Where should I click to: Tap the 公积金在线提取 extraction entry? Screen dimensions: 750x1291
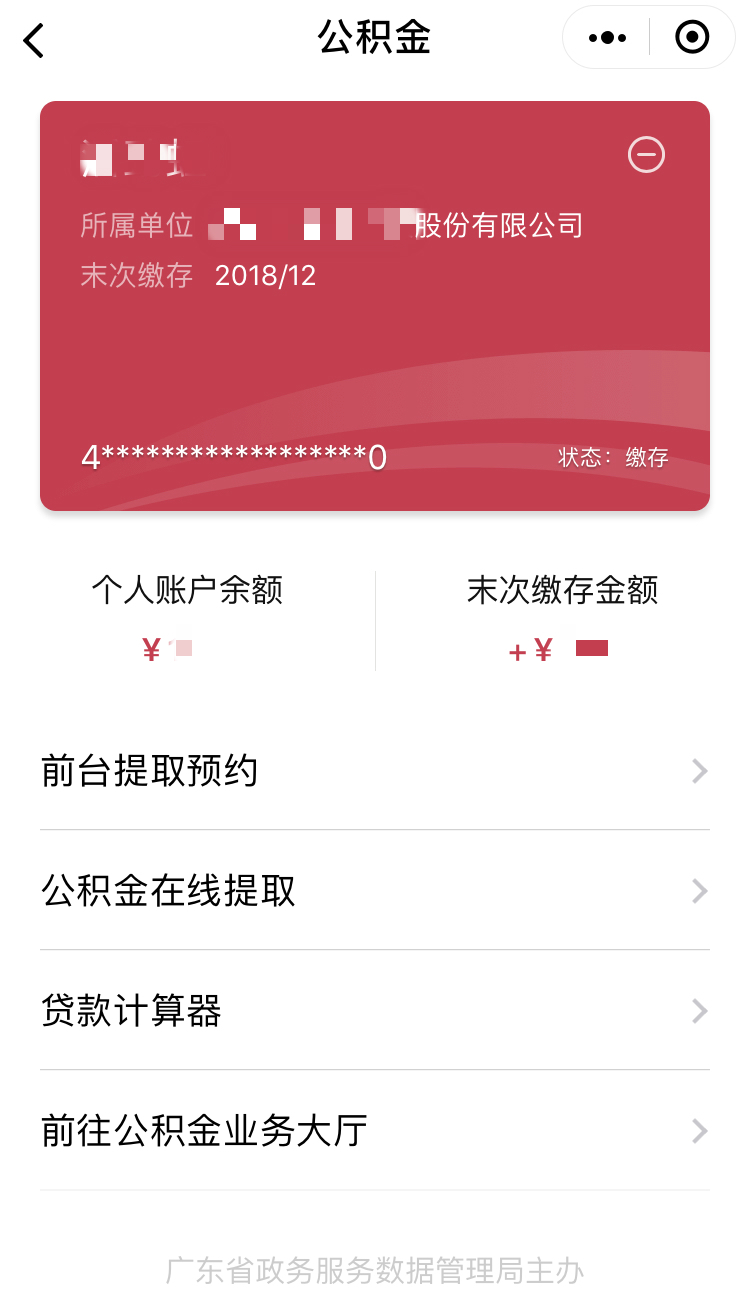[x=375, y=891]
